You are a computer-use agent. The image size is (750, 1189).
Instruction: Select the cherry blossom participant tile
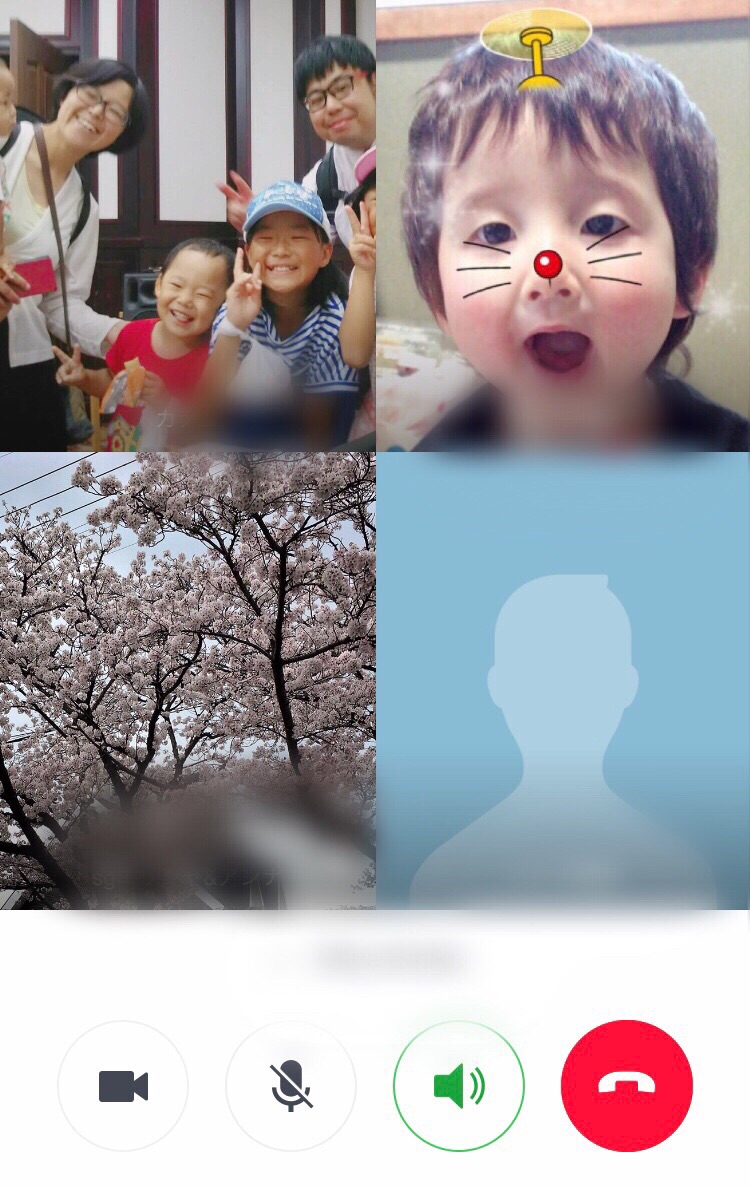pyautogui.click(x=187, y=680)
